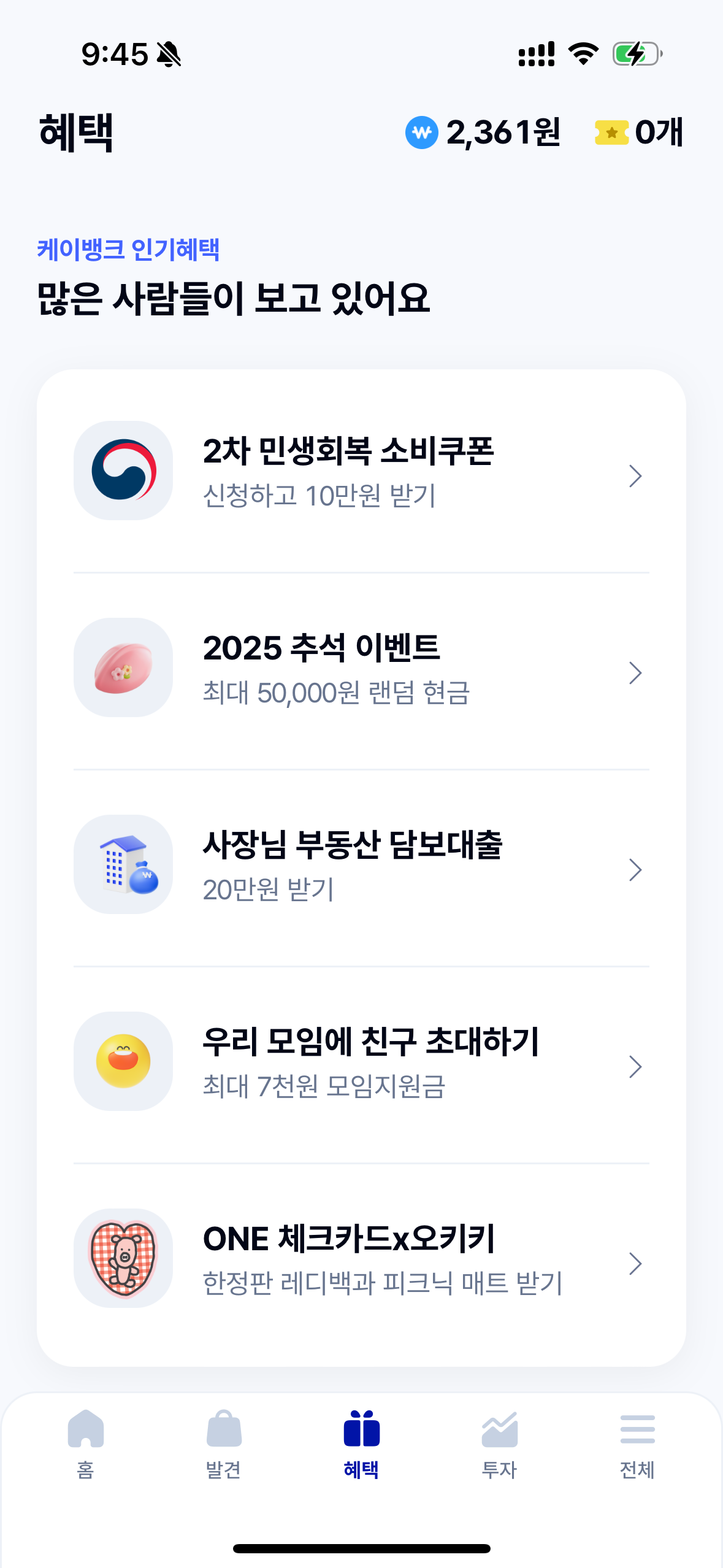The height and width of the screenshot is (1568, 723).
Task: Switch to the 투자 tab
Action: pyautogui.click(x=499, y=1444)
